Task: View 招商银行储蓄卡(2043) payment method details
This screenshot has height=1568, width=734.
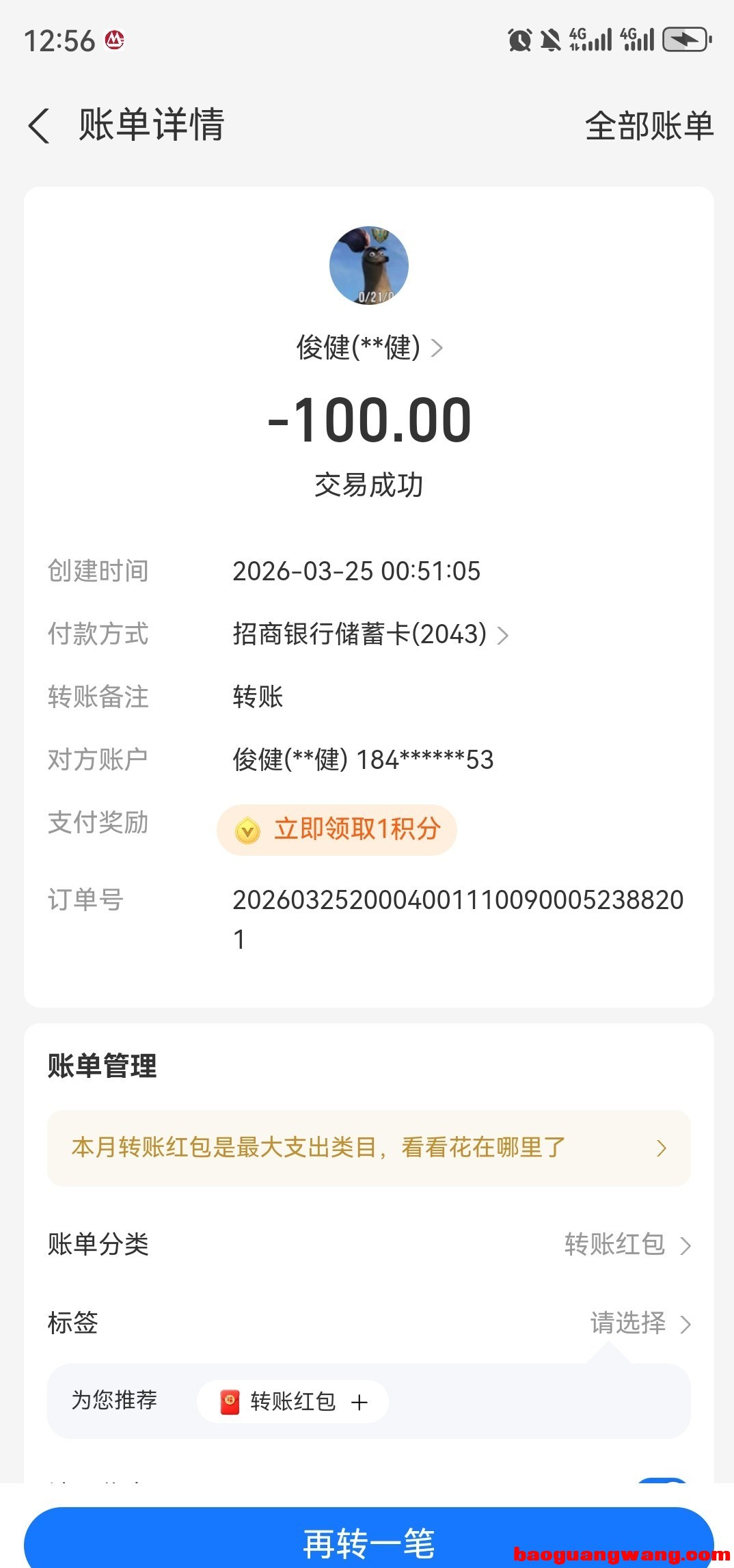Action: click(x=370, y=634)
